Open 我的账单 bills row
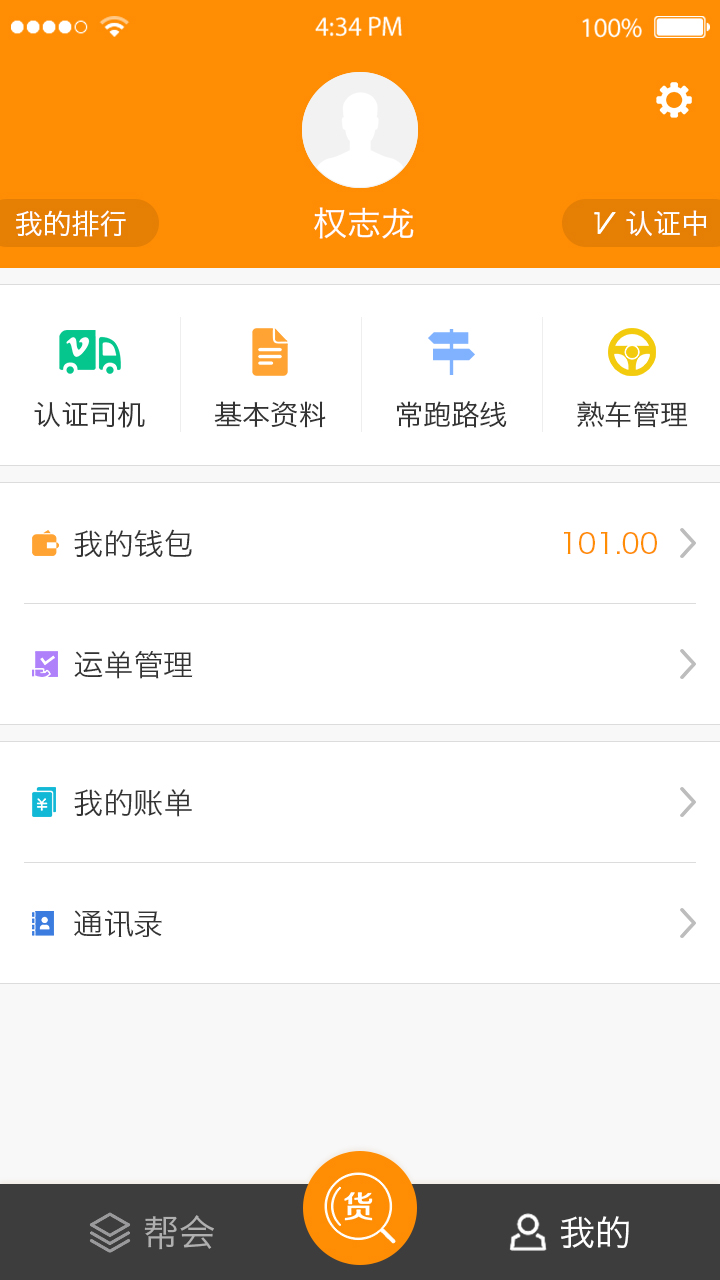720x1280 pixels. tap(360, 802)
